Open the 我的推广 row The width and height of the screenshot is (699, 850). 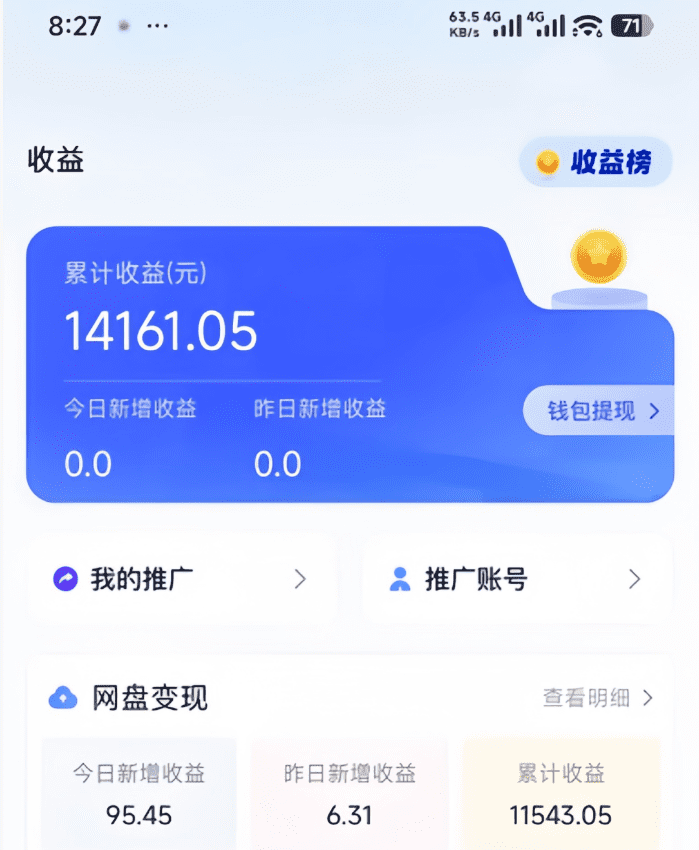(180, 579)
